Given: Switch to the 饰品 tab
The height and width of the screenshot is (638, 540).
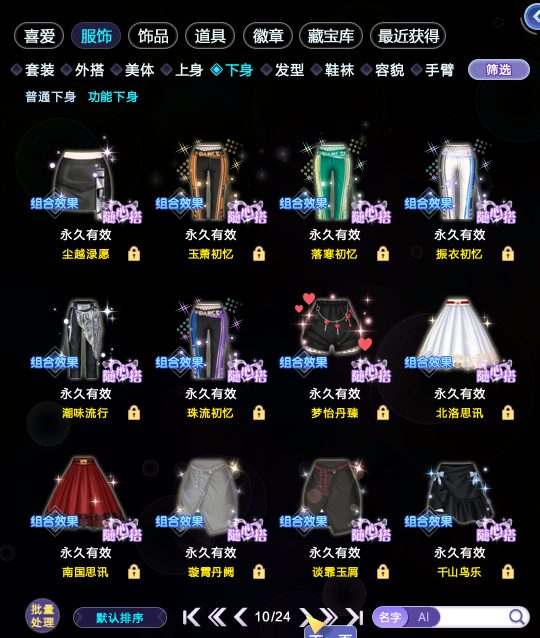Looking at the screenshot, I should [153, 36].
